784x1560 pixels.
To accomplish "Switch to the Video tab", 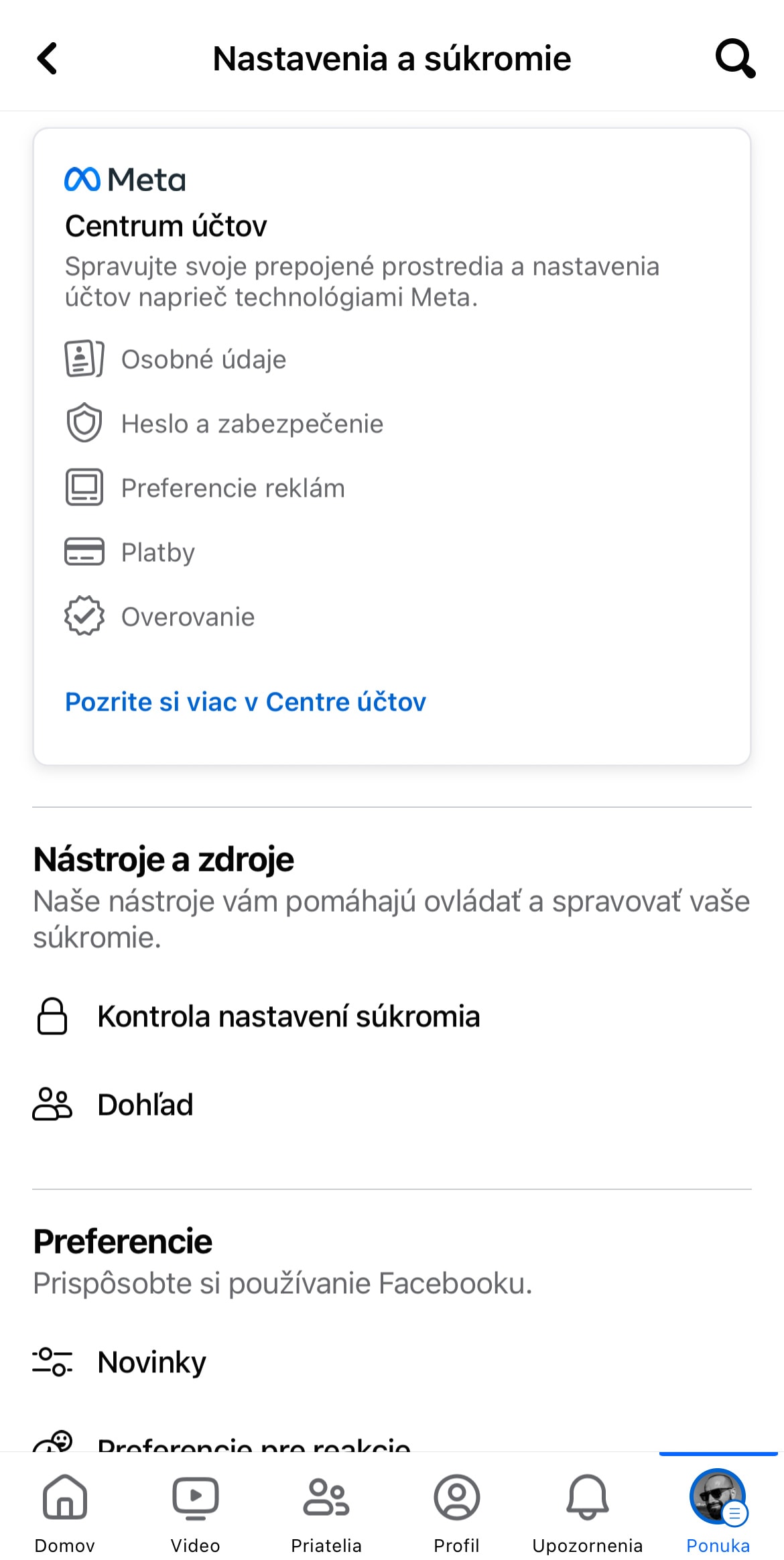I will [x=196, y=1512].
